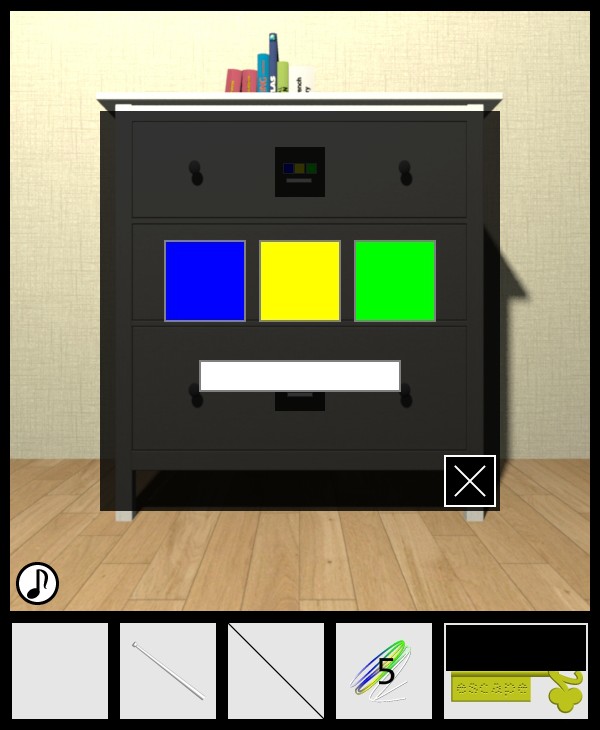Select the metal needle inventory item
Screen dimensions: 600x730
pos(168,671)
